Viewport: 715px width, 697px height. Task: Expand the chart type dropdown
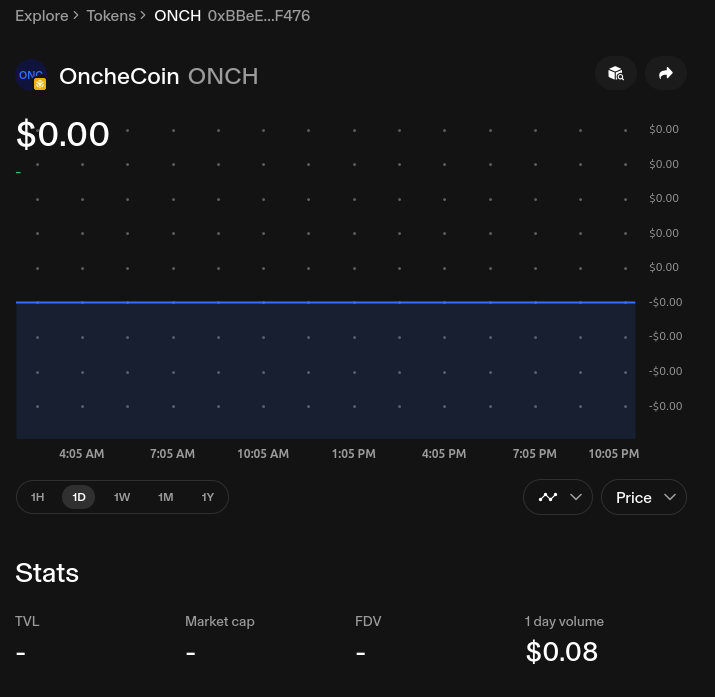558,497
